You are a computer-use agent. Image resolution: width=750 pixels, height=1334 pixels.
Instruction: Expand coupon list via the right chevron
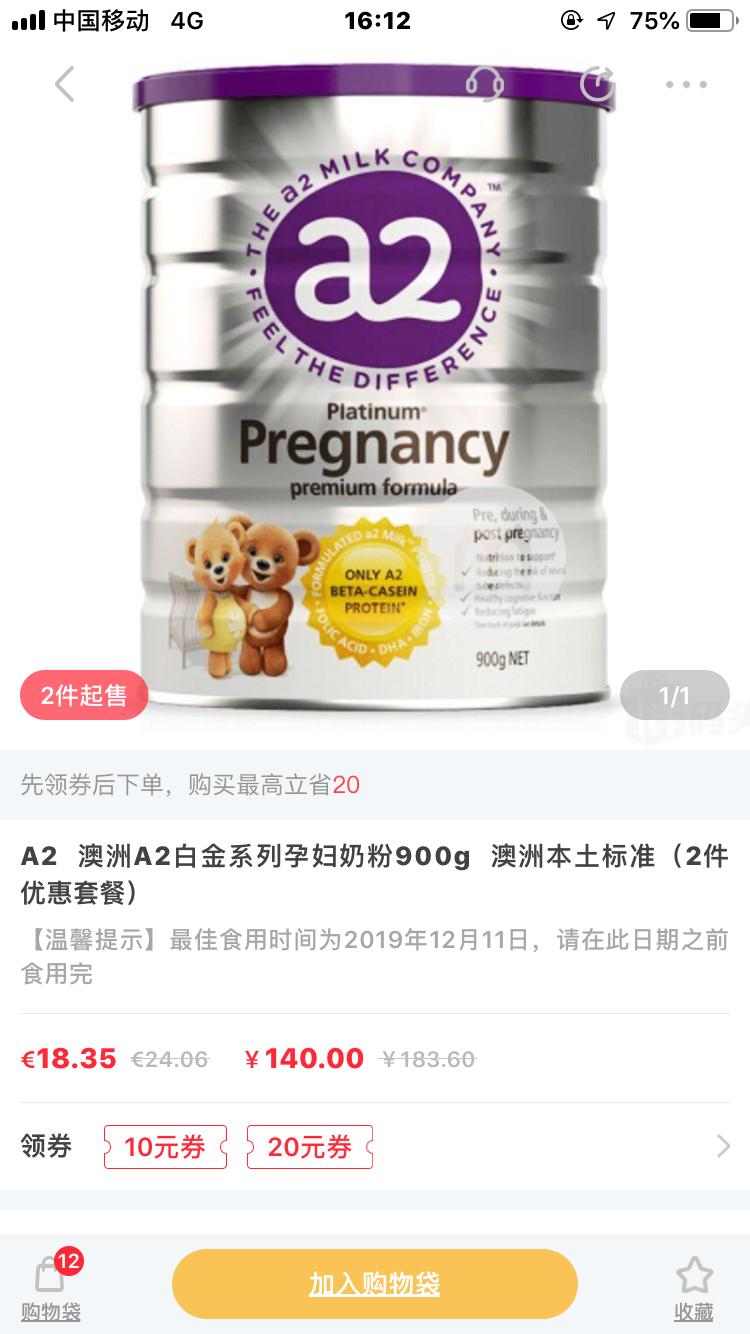[724, 1146]
